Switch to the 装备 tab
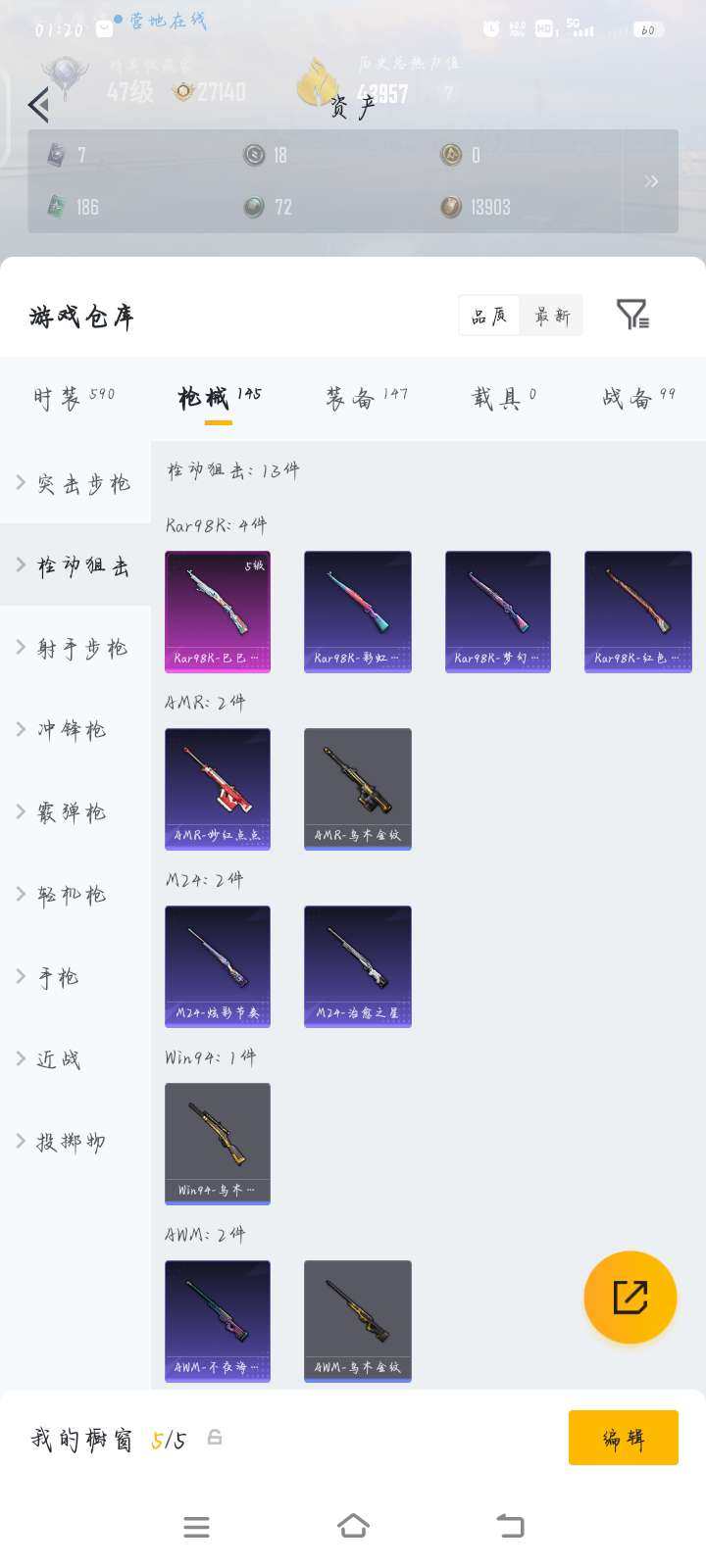 point(349,397)
